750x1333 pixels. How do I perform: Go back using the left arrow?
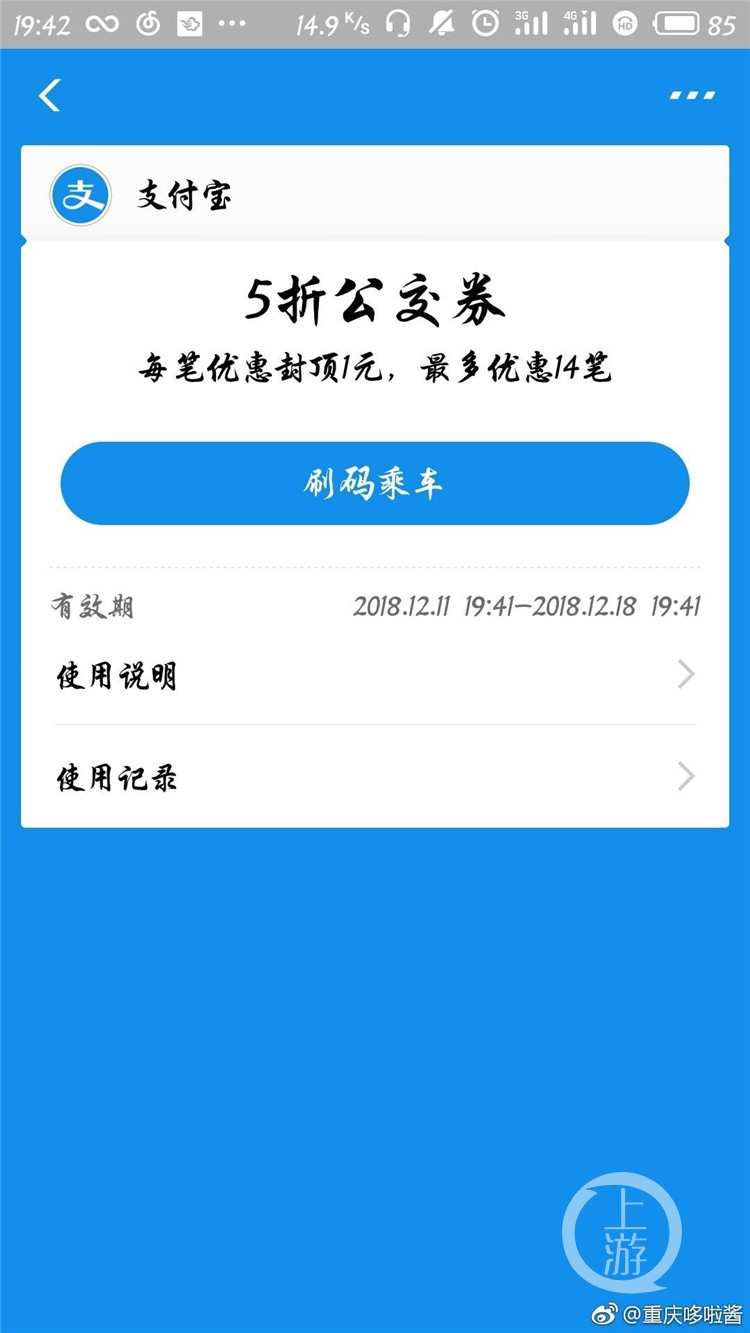[49, 94]
